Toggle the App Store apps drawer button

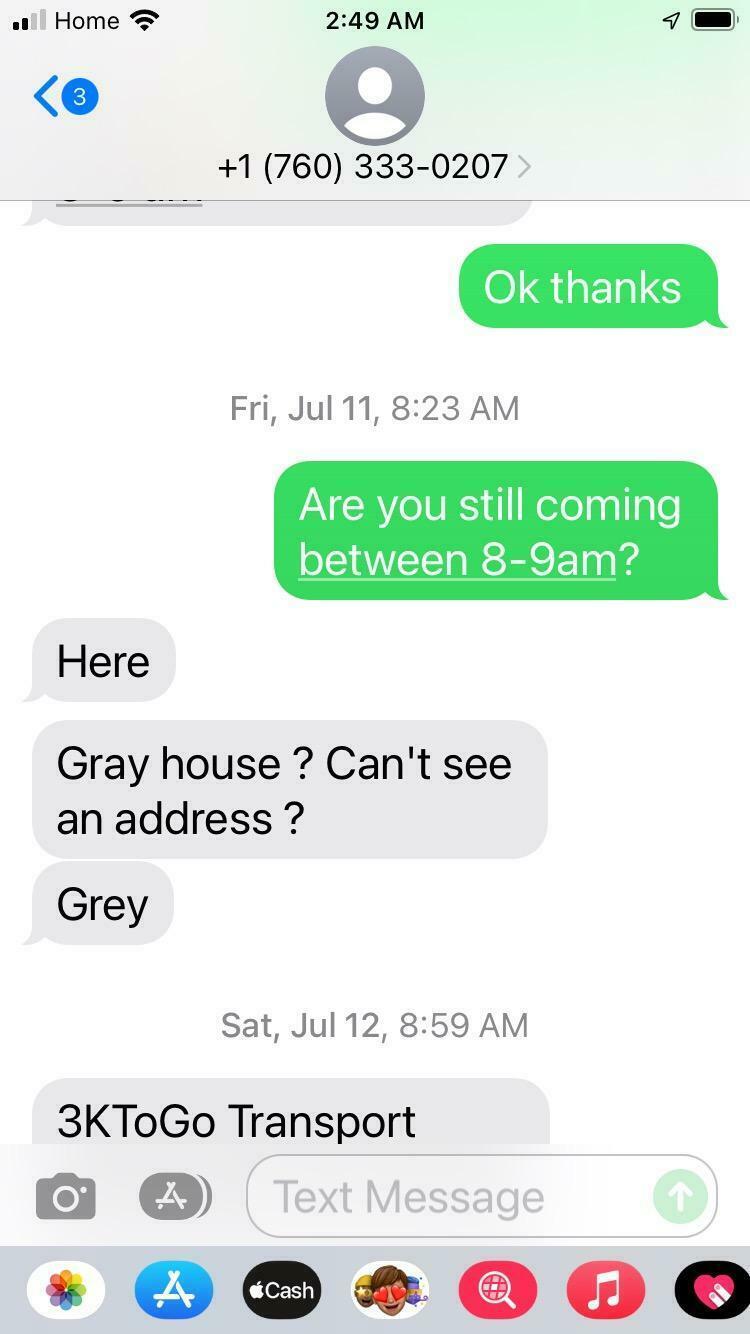point(175,1196)
